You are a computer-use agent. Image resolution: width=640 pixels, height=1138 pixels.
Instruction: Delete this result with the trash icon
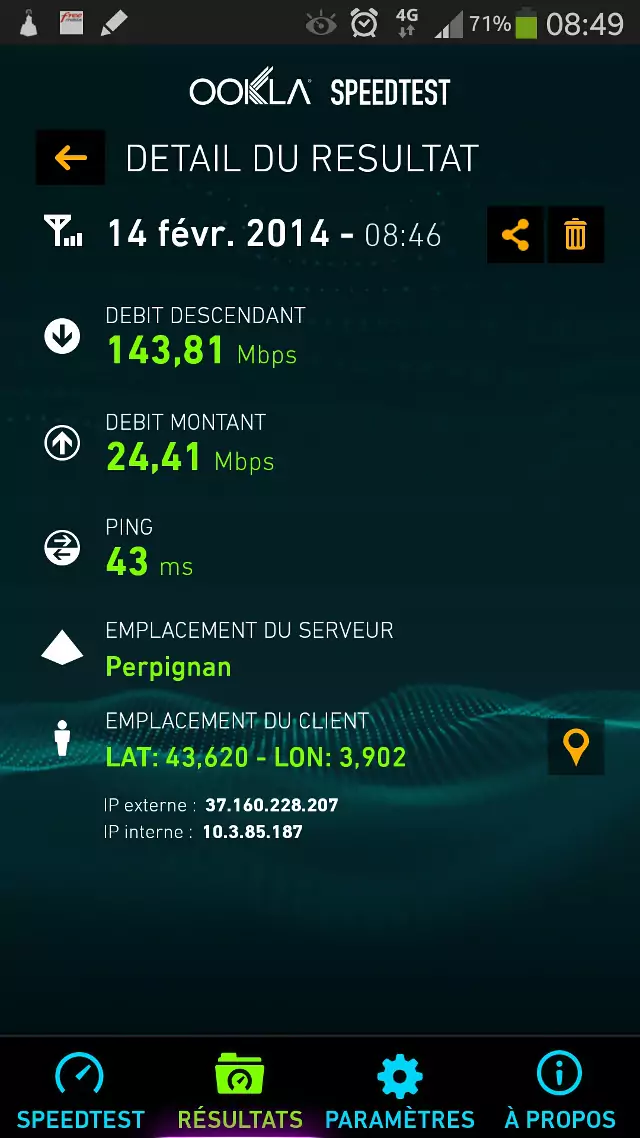(575, 236)
